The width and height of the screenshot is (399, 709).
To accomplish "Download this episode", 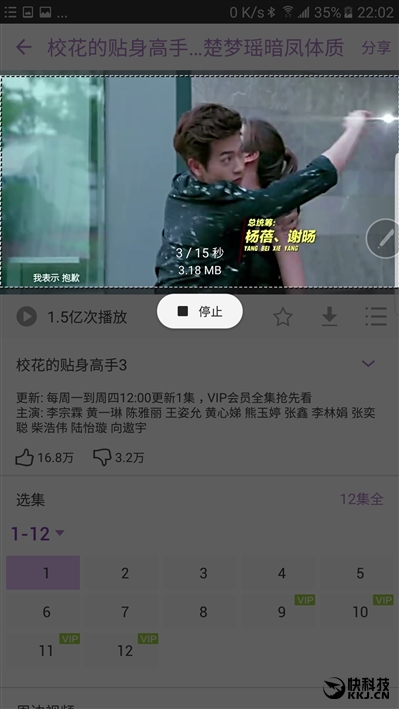I will pos(329,317).
